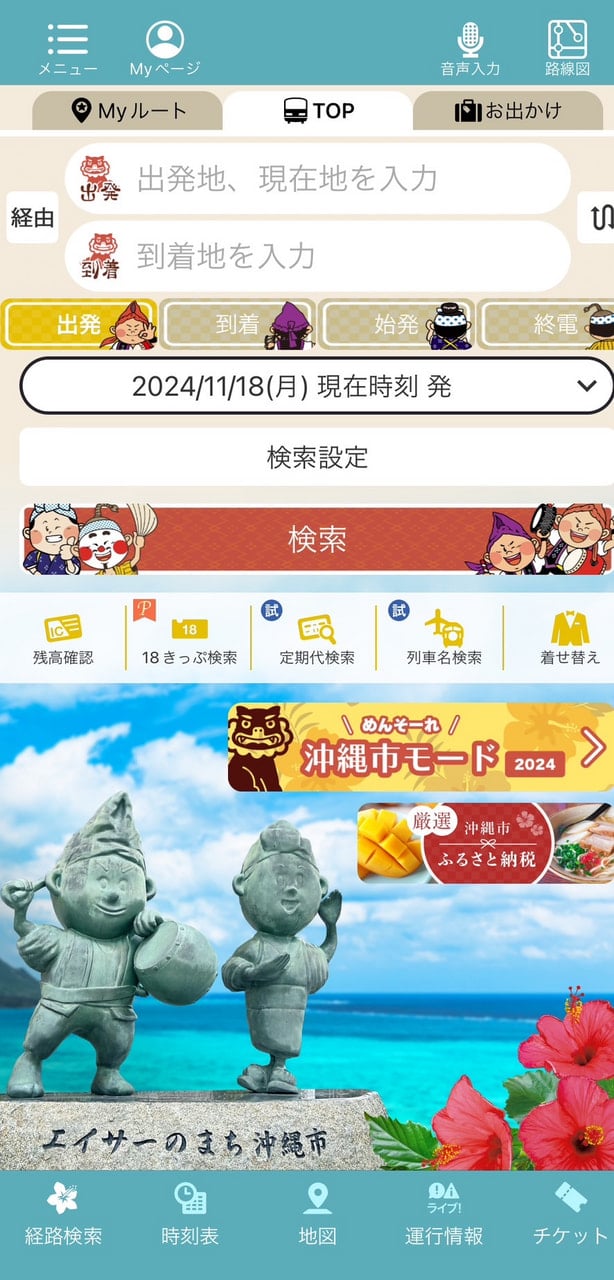614x1280 pixels.
Task: Tap the 出発地 departure input field
Action: click(318, 179)
